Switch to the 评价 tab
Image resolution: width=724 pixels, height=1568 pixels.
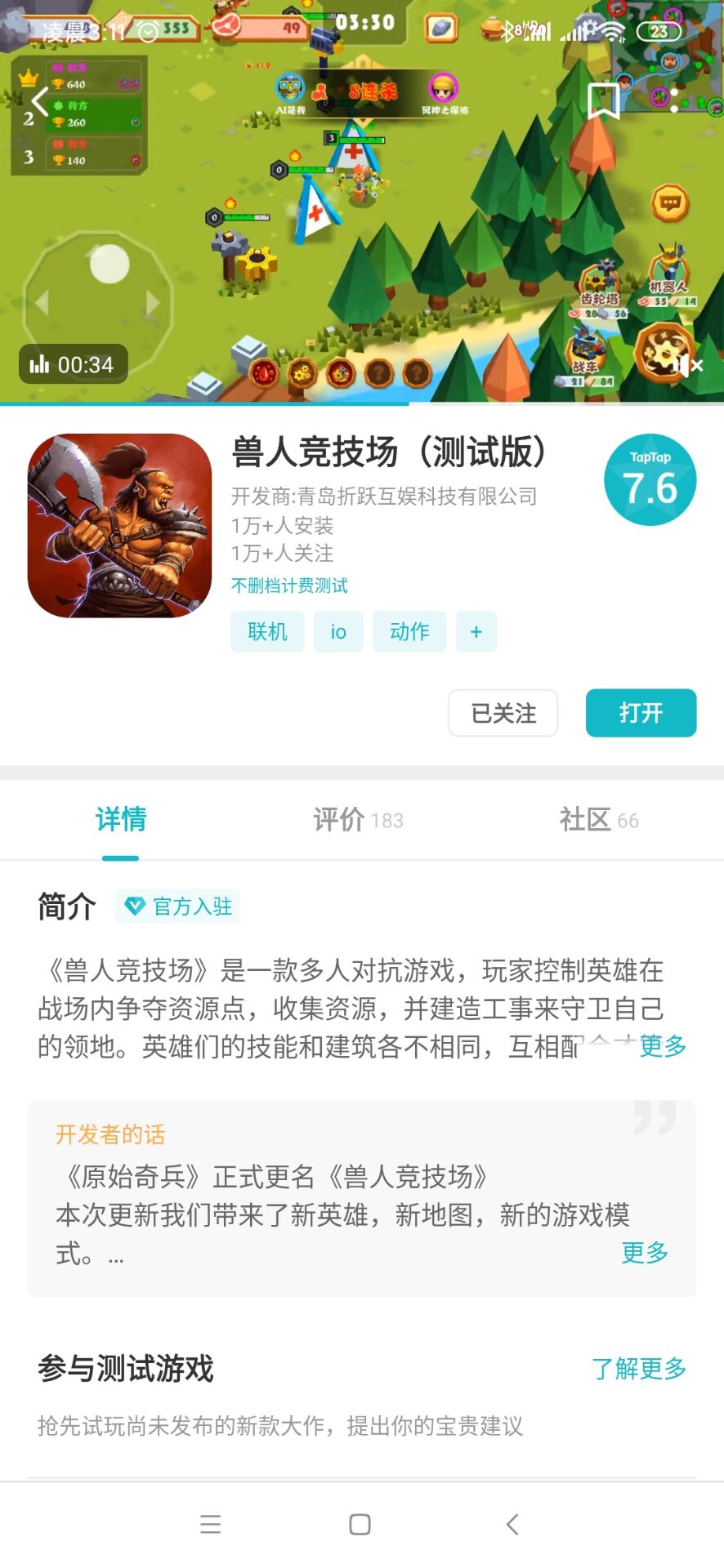(x=358, y=819)
